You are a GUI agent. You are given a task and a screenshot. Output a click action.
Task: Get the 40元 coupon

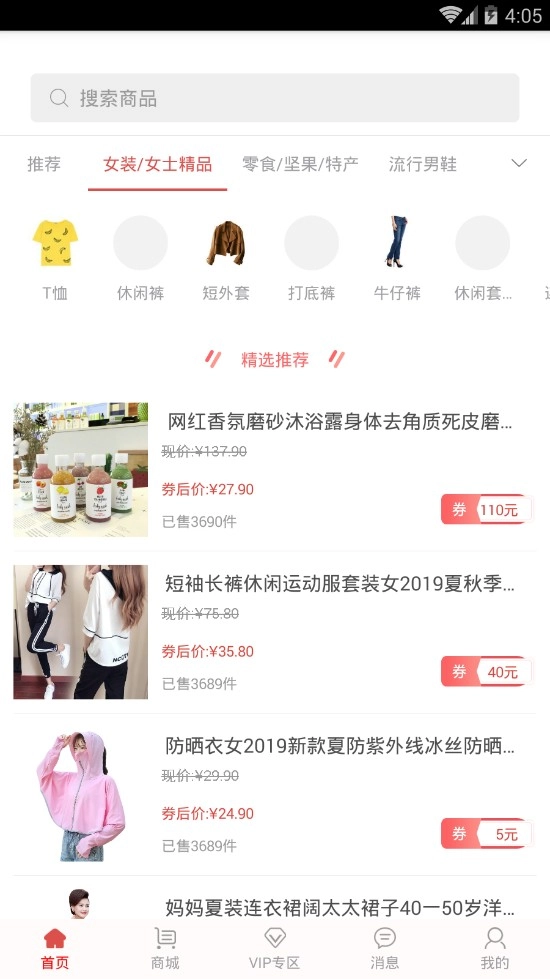487,672
